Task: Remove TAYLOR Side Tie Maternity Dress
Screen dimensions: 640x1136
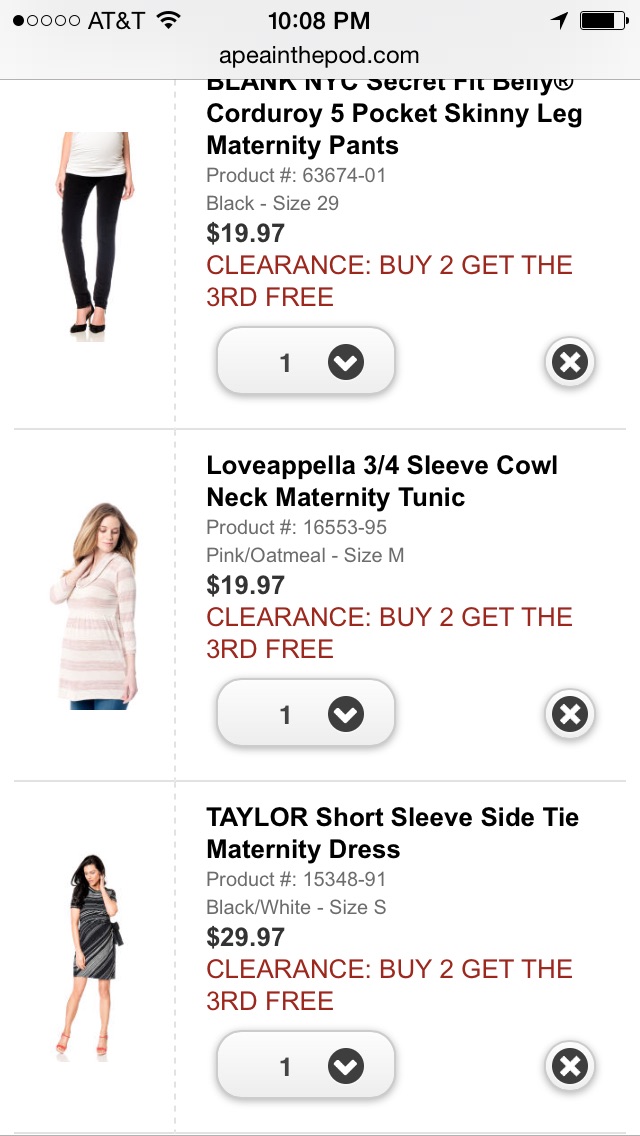Action: (x=570, y=1066)
